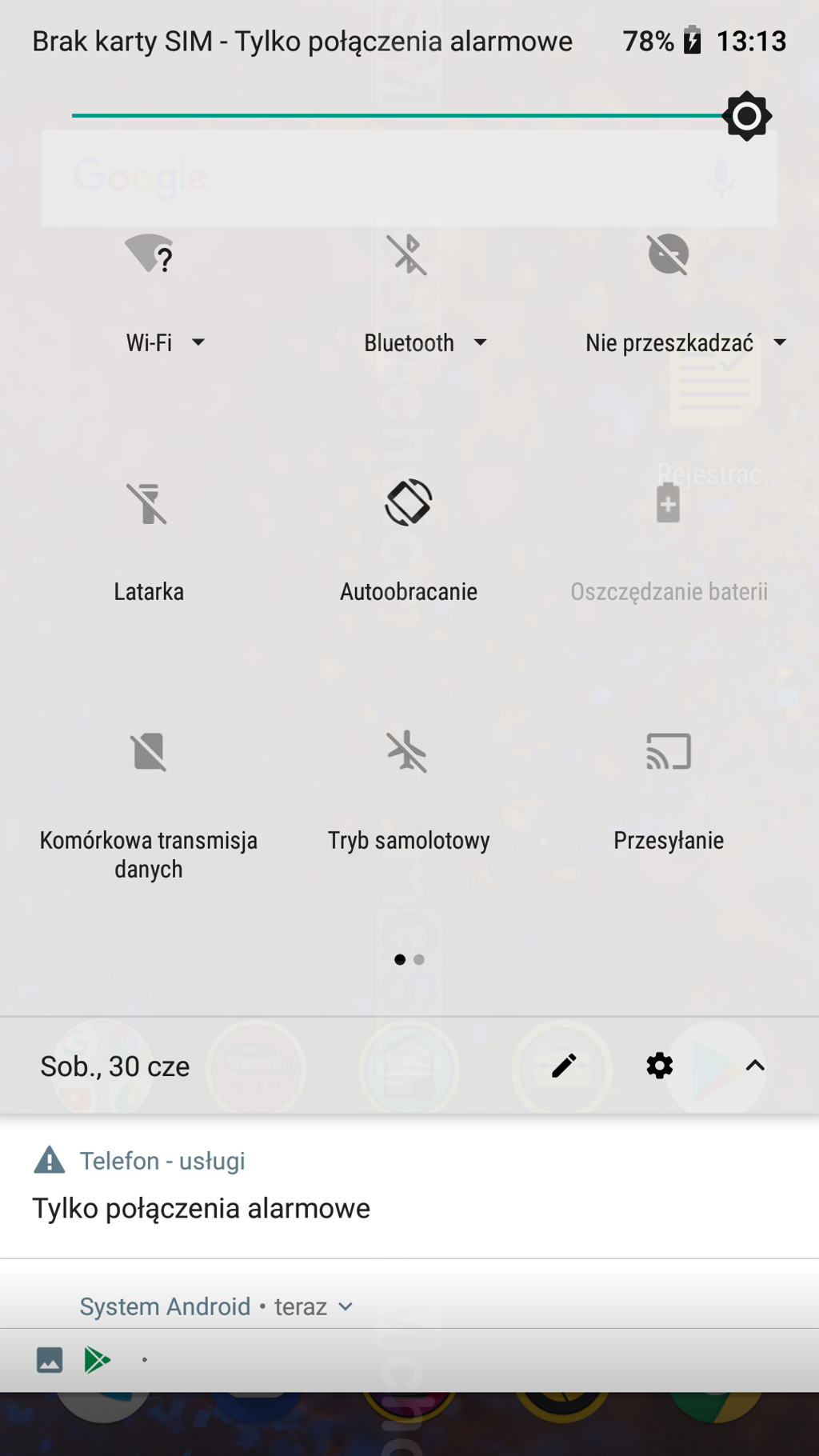Turn on Bluetooth quick setting
The height and width of the screenshot is (1456, 819).
pos(408,255)
